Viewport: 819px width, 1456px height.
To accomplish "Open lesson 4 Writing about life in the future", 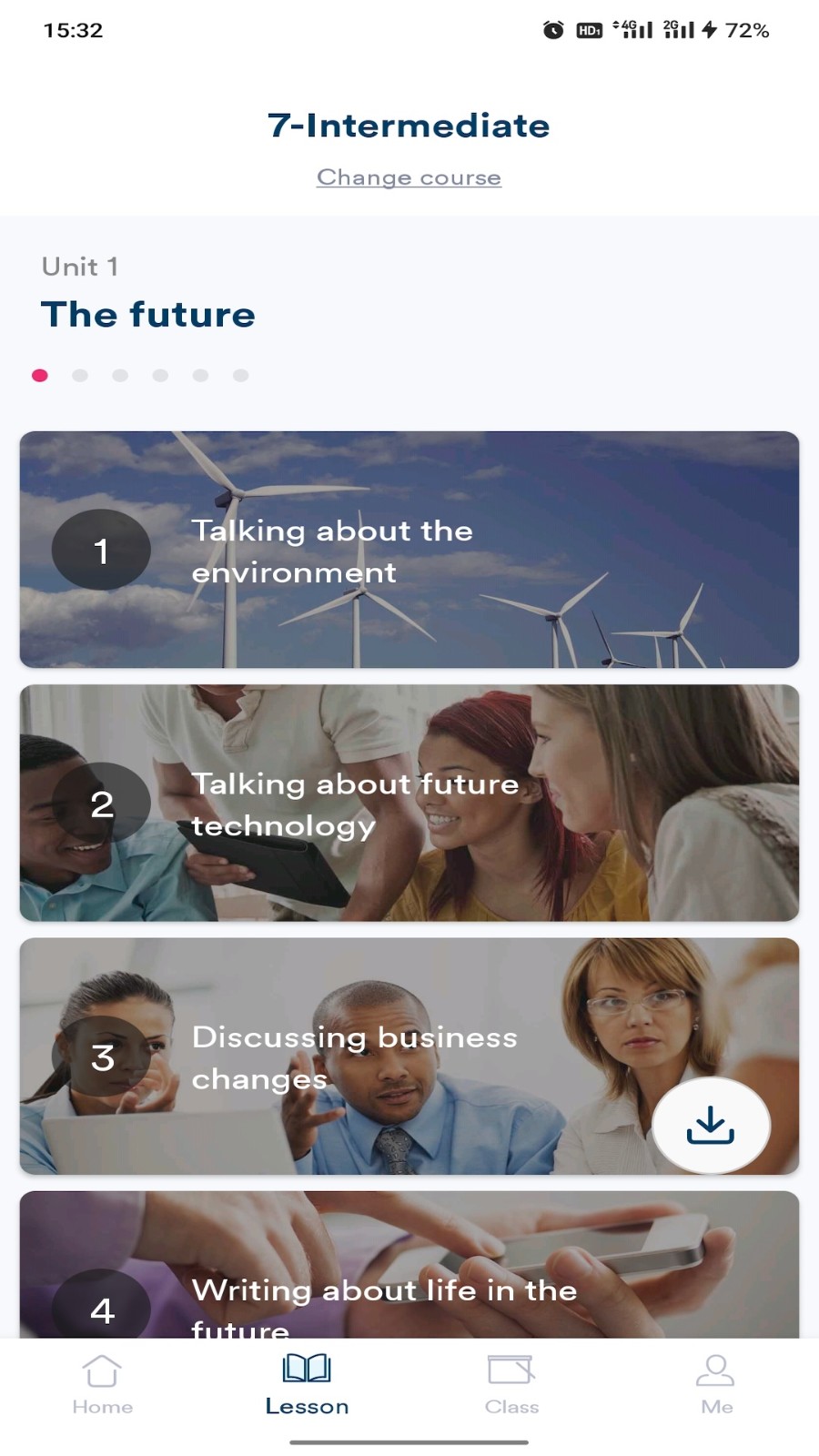I will coord(409,1292).
